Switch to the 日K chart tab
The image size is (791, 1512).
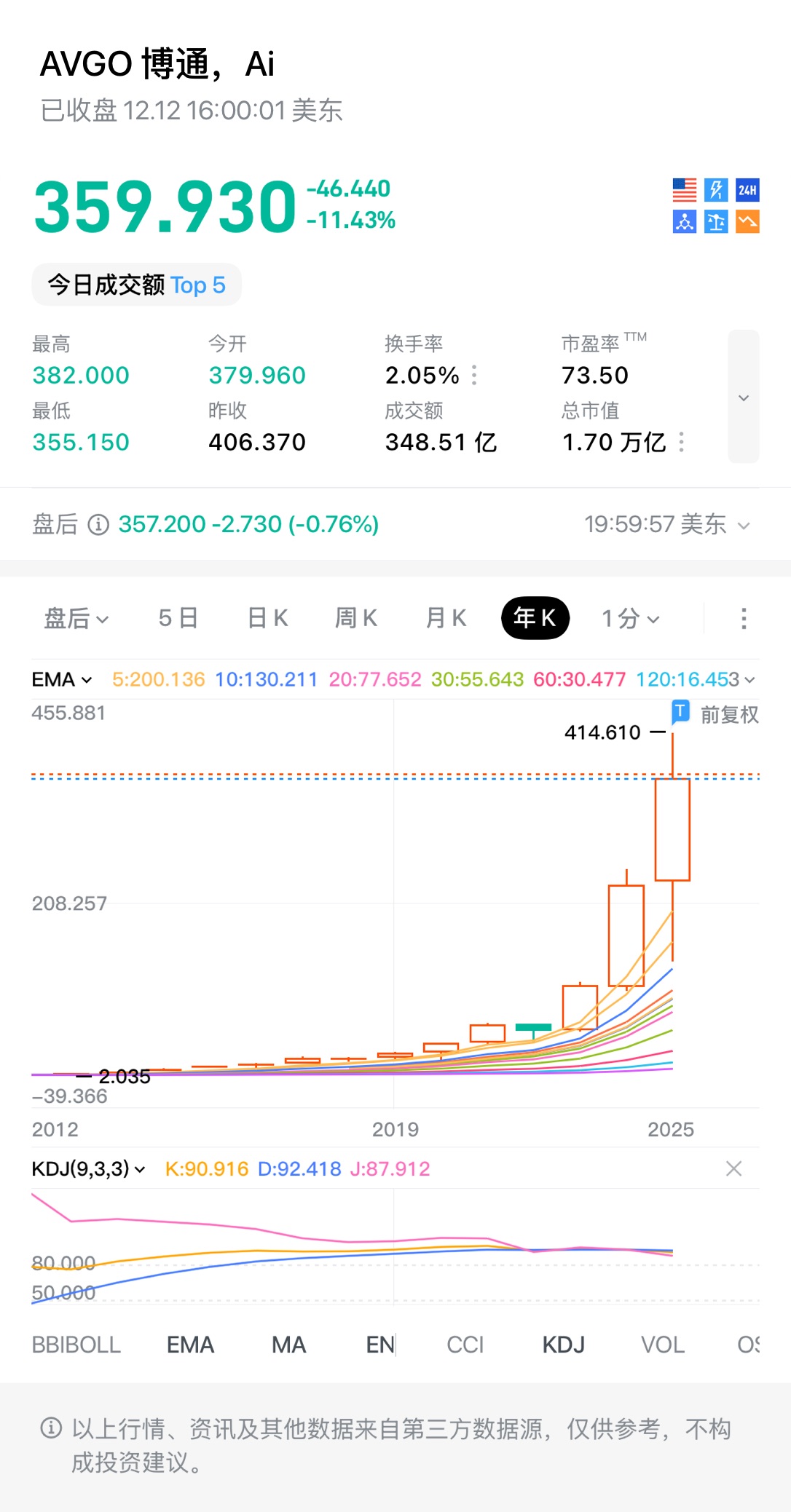point(267,619)
